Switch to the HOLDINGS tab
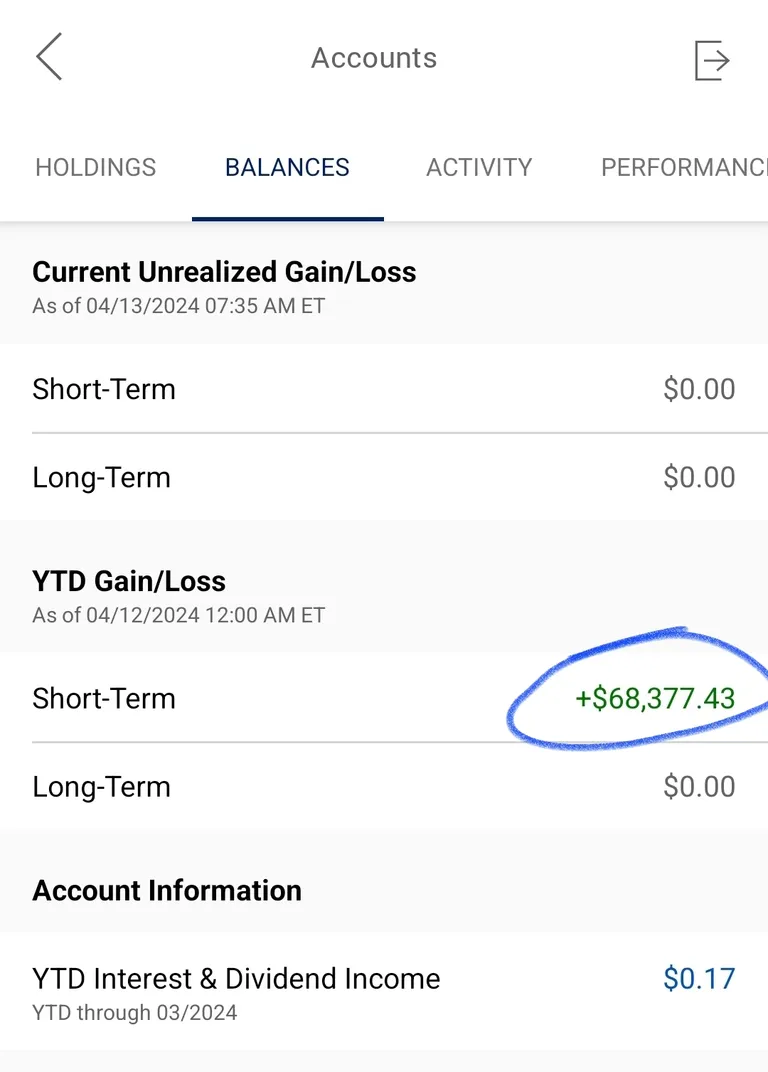 point(95,167)
